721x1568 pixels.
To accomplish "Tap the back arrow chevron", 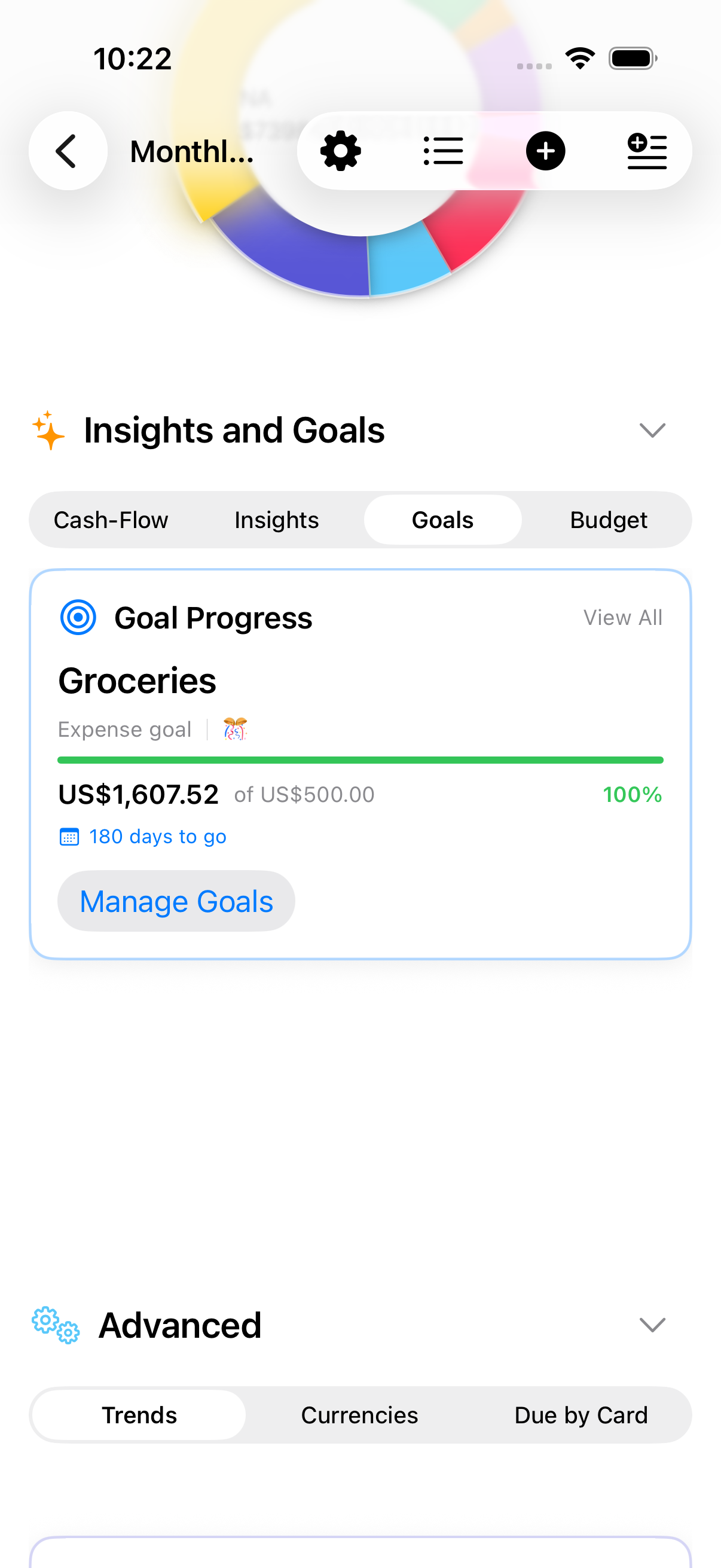I will point(68,151).
